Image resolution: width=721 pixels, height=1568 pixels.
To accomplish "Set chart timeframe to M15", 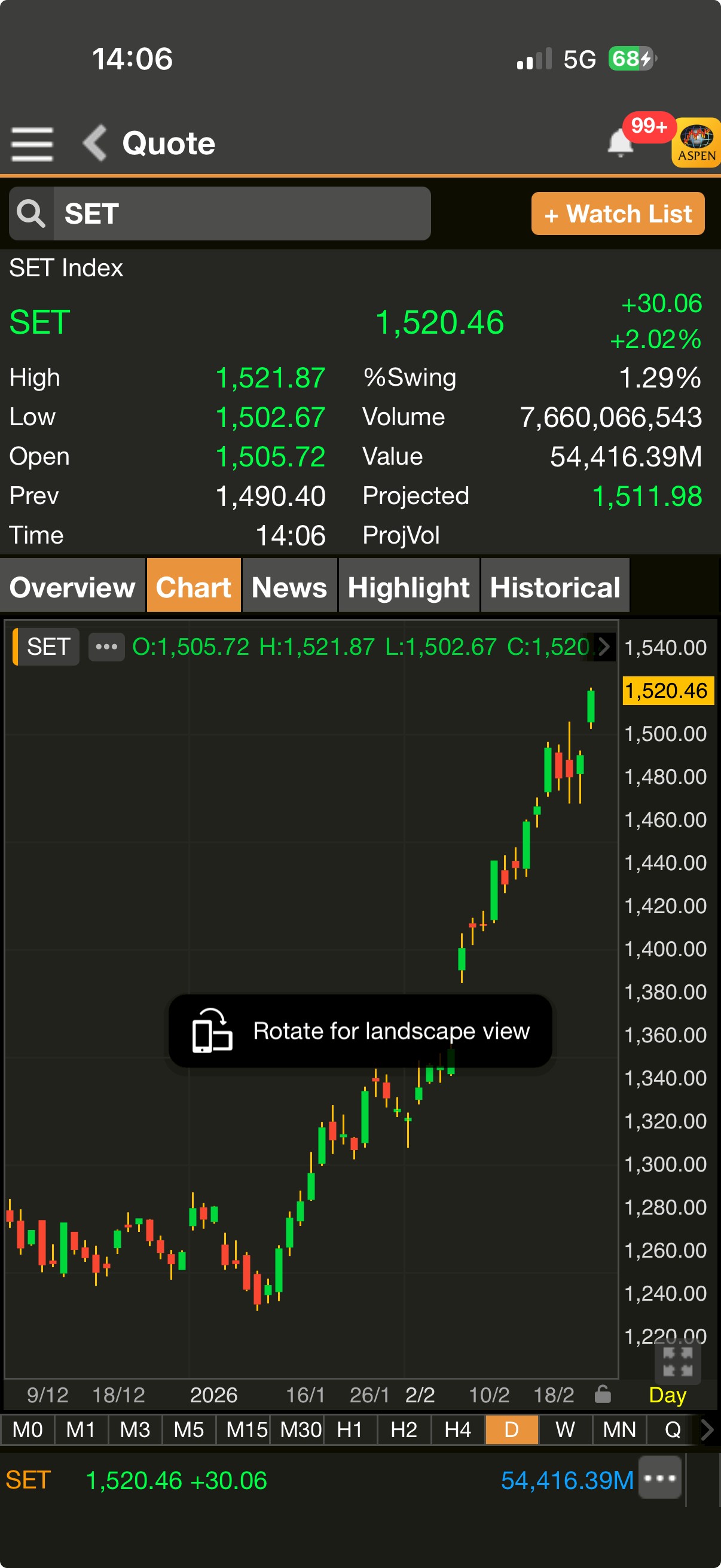I will tap(246, 1429).
